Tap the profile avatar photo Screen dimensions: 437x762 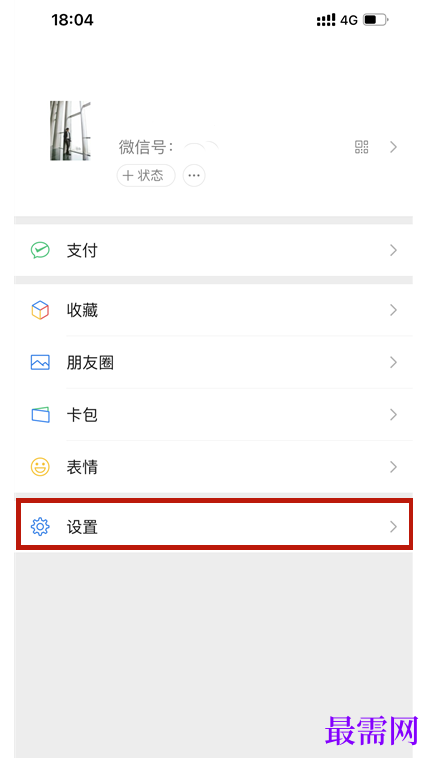70,131
